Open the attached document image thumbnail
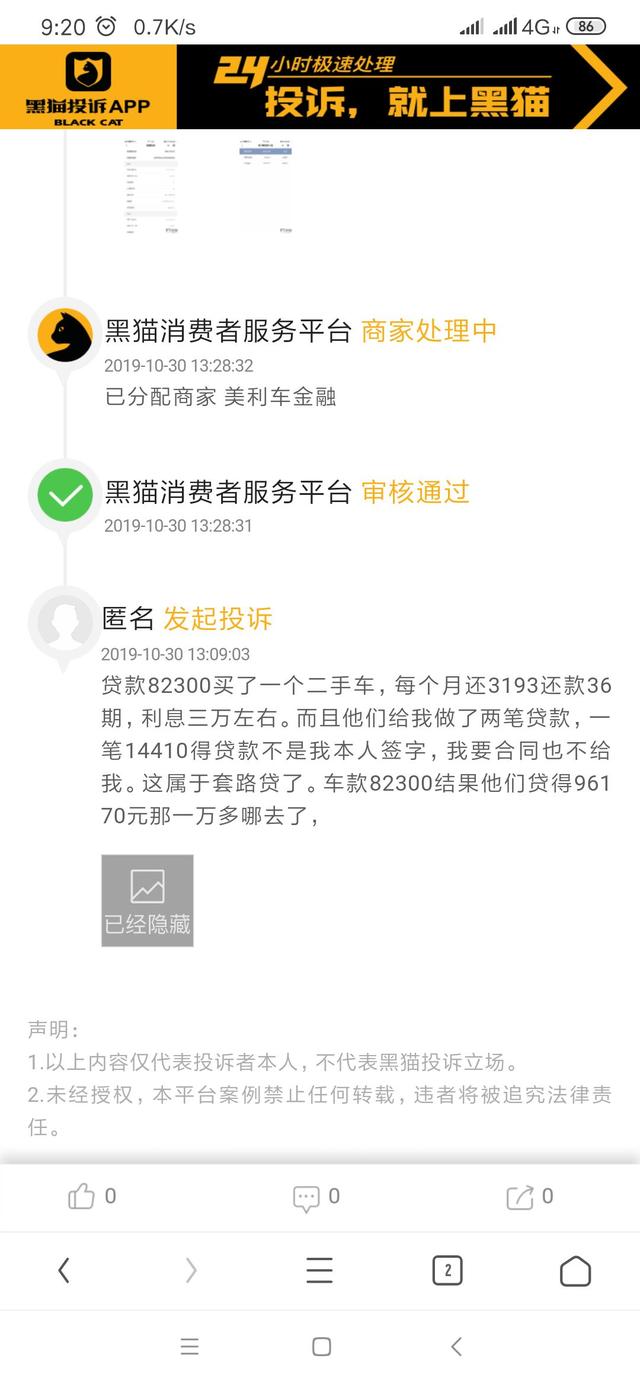 coord(152,187)
